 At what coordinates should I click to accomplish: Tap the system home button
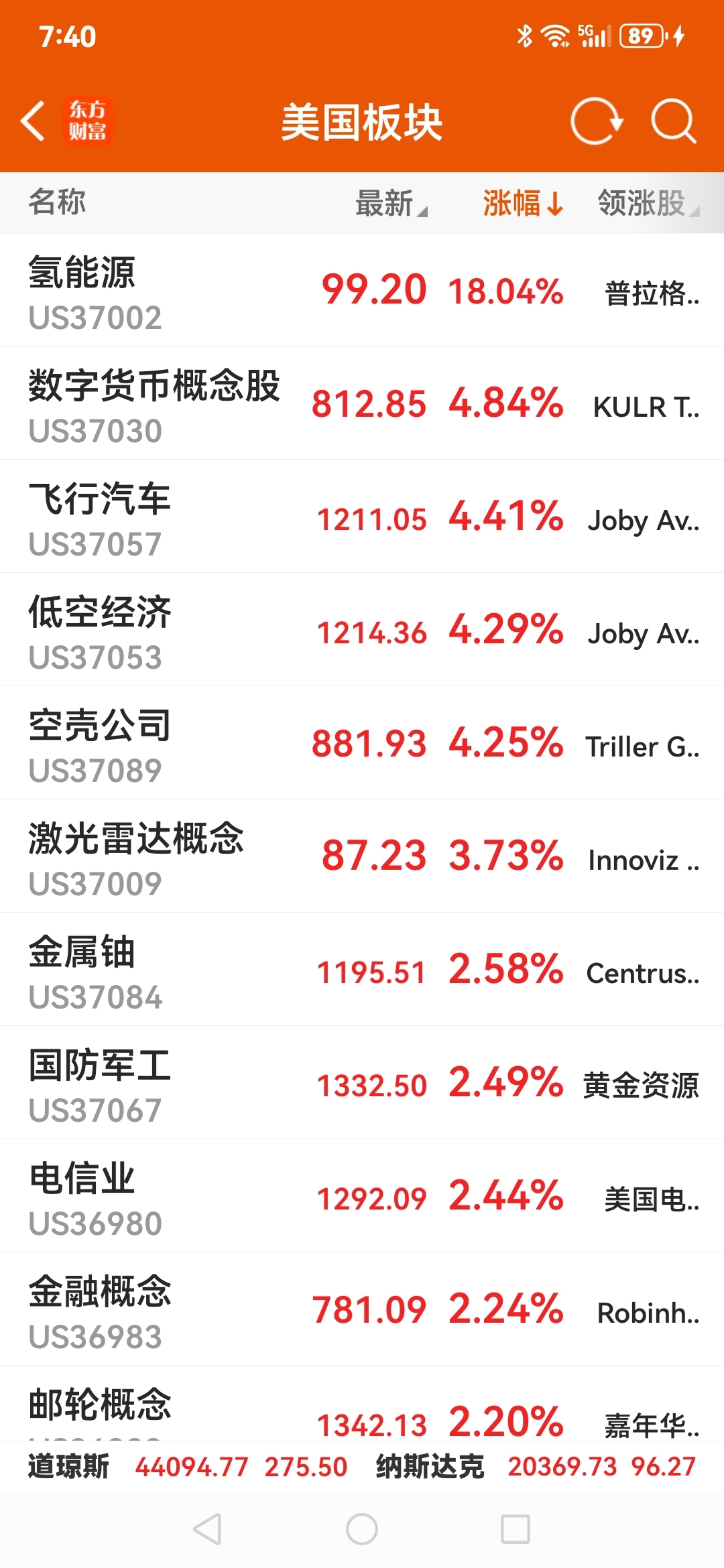(362, 1529)
